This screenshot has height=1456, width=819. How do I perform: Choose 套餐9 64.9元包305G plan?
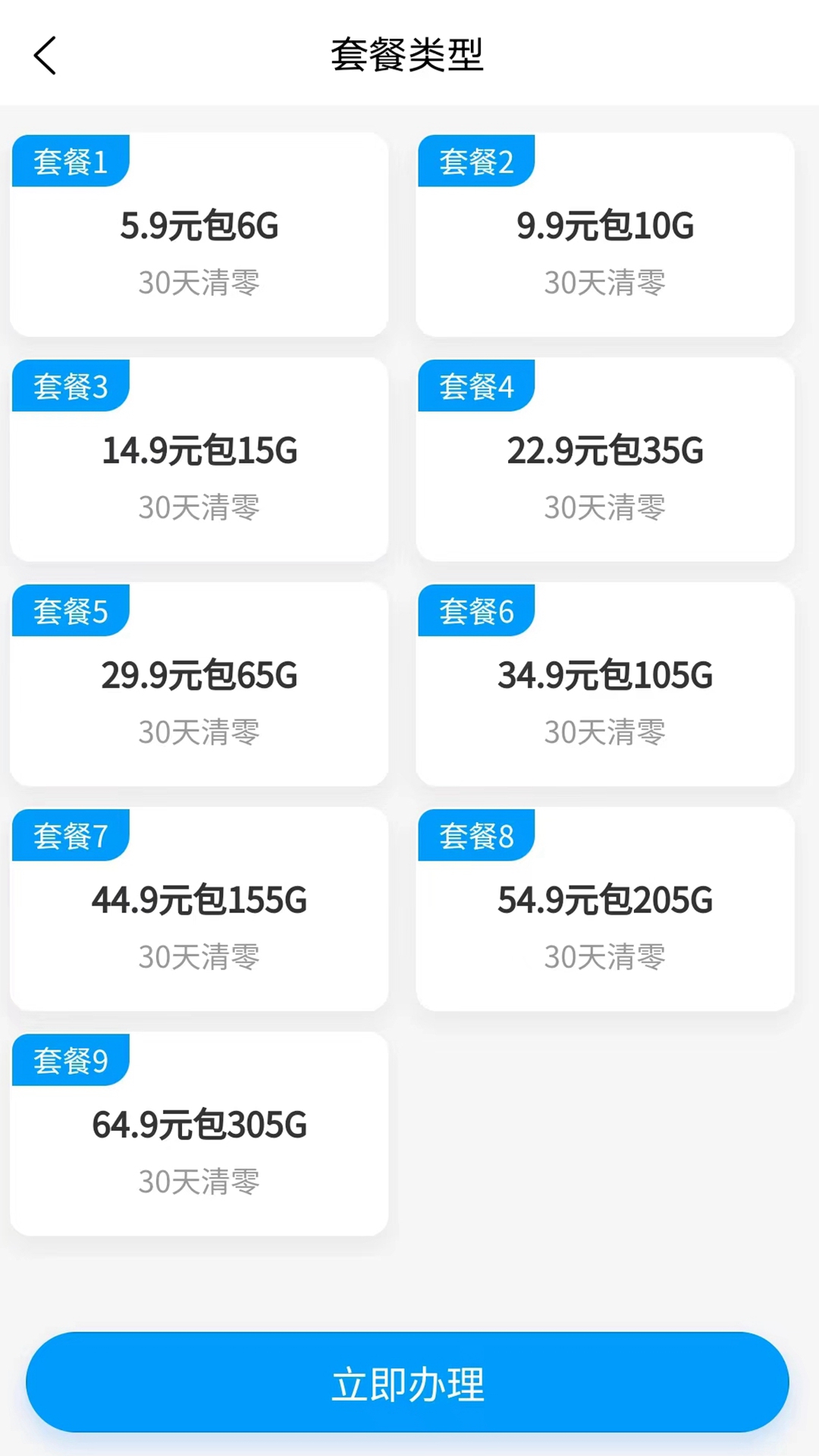[x=199, y=1134]
